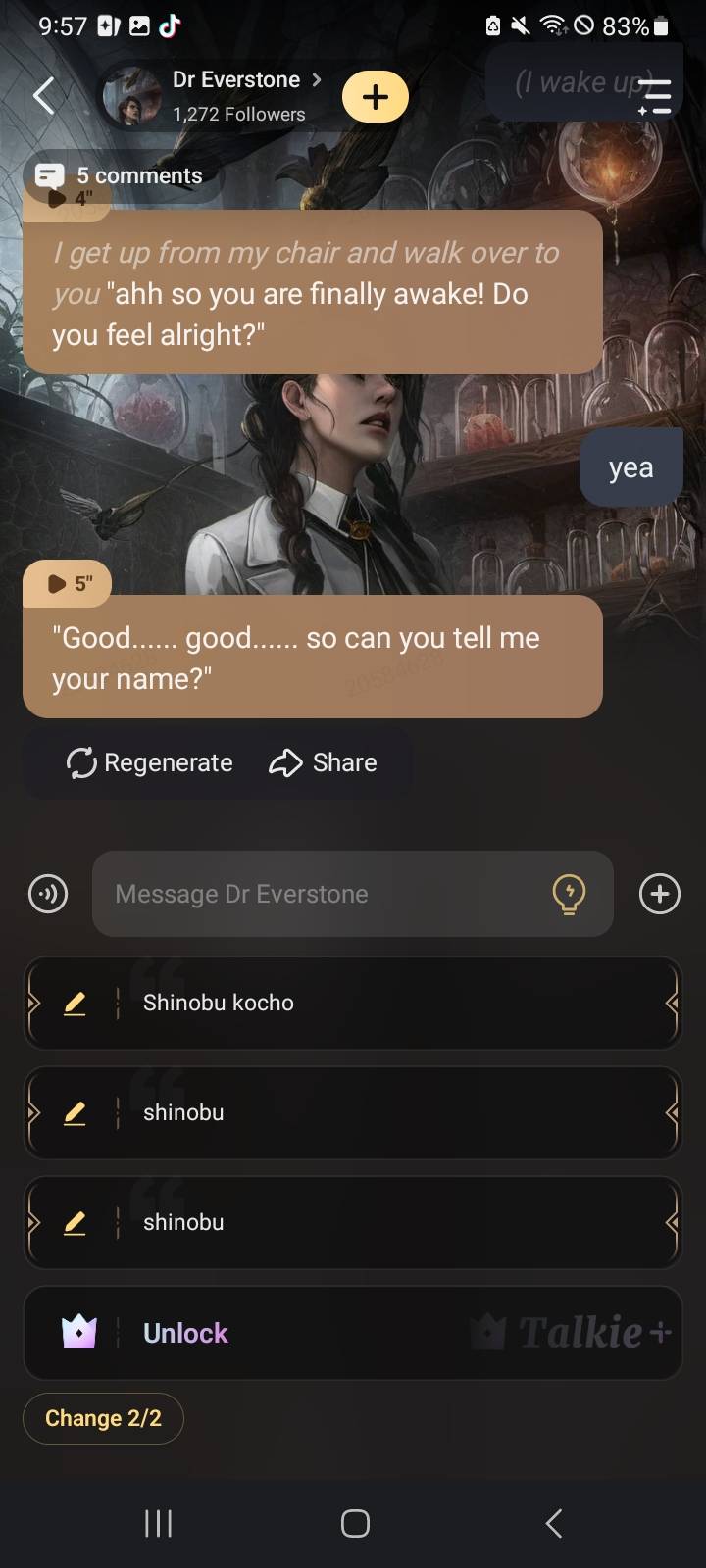Tap the lightbulb suggestion icon
Image resolution: width=706 pixels, height=1568 pixels.
569,894
